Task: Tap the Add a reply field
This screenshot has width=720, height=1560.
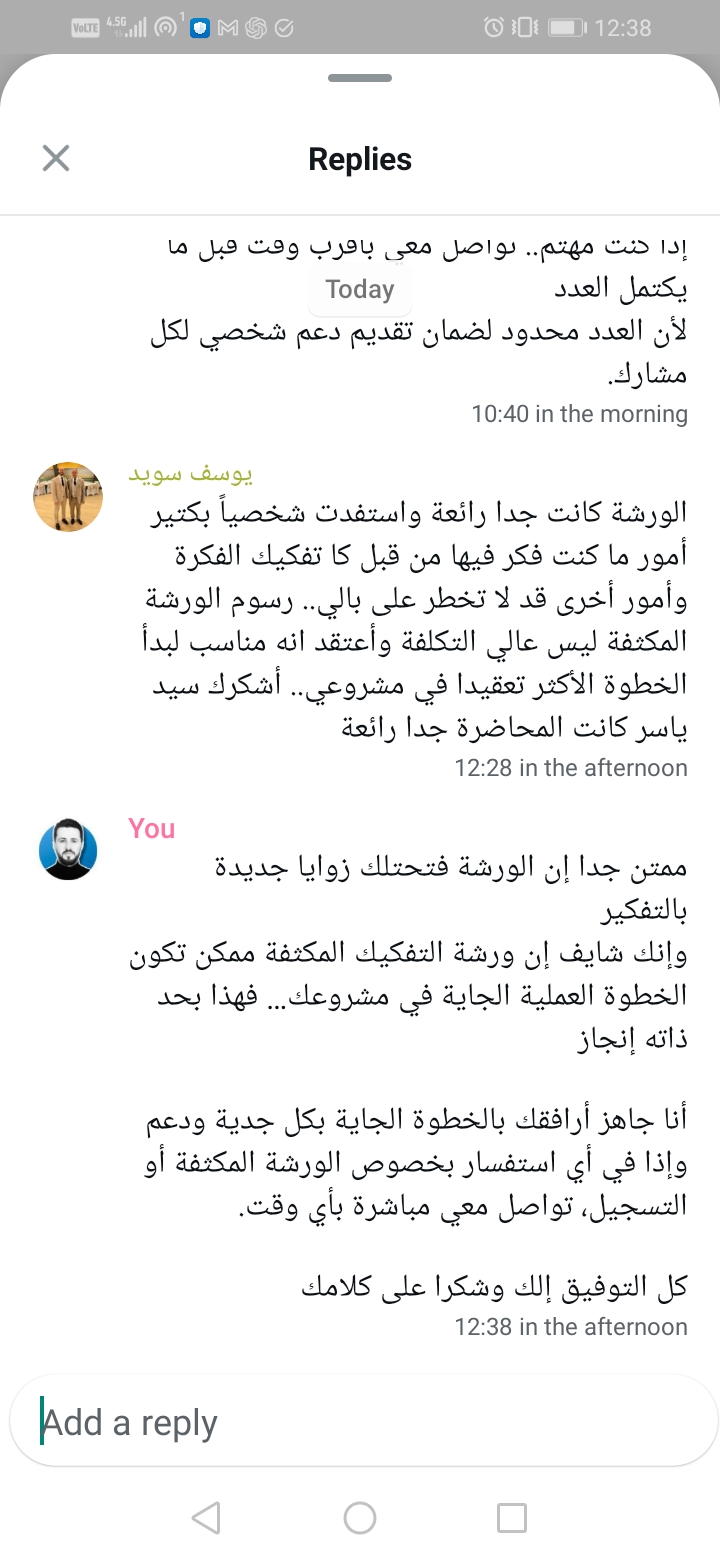Action: [x=363, y=1421]
